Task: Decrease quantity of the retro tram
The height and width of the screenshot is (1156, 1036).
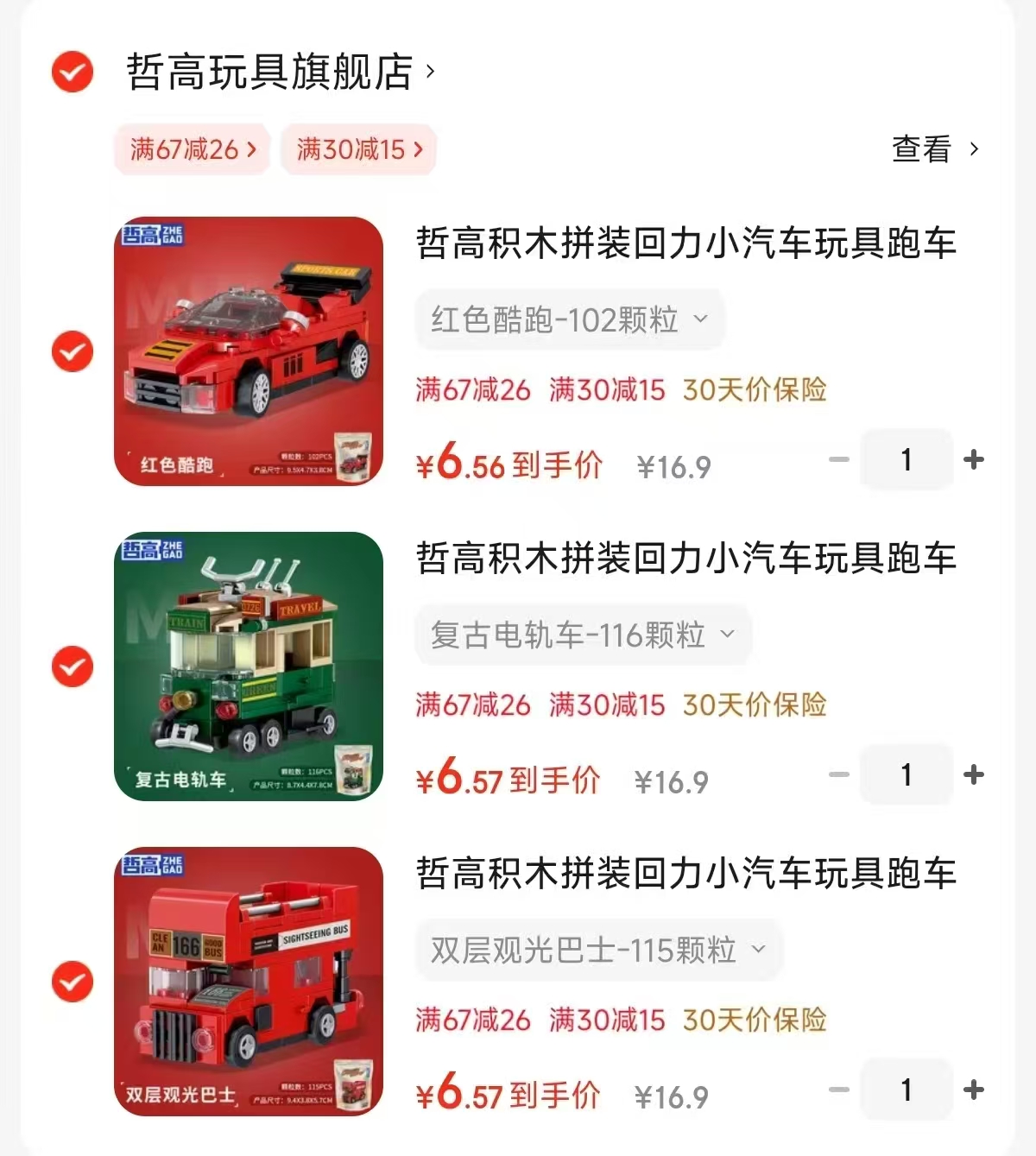Action: click(838, 775)
